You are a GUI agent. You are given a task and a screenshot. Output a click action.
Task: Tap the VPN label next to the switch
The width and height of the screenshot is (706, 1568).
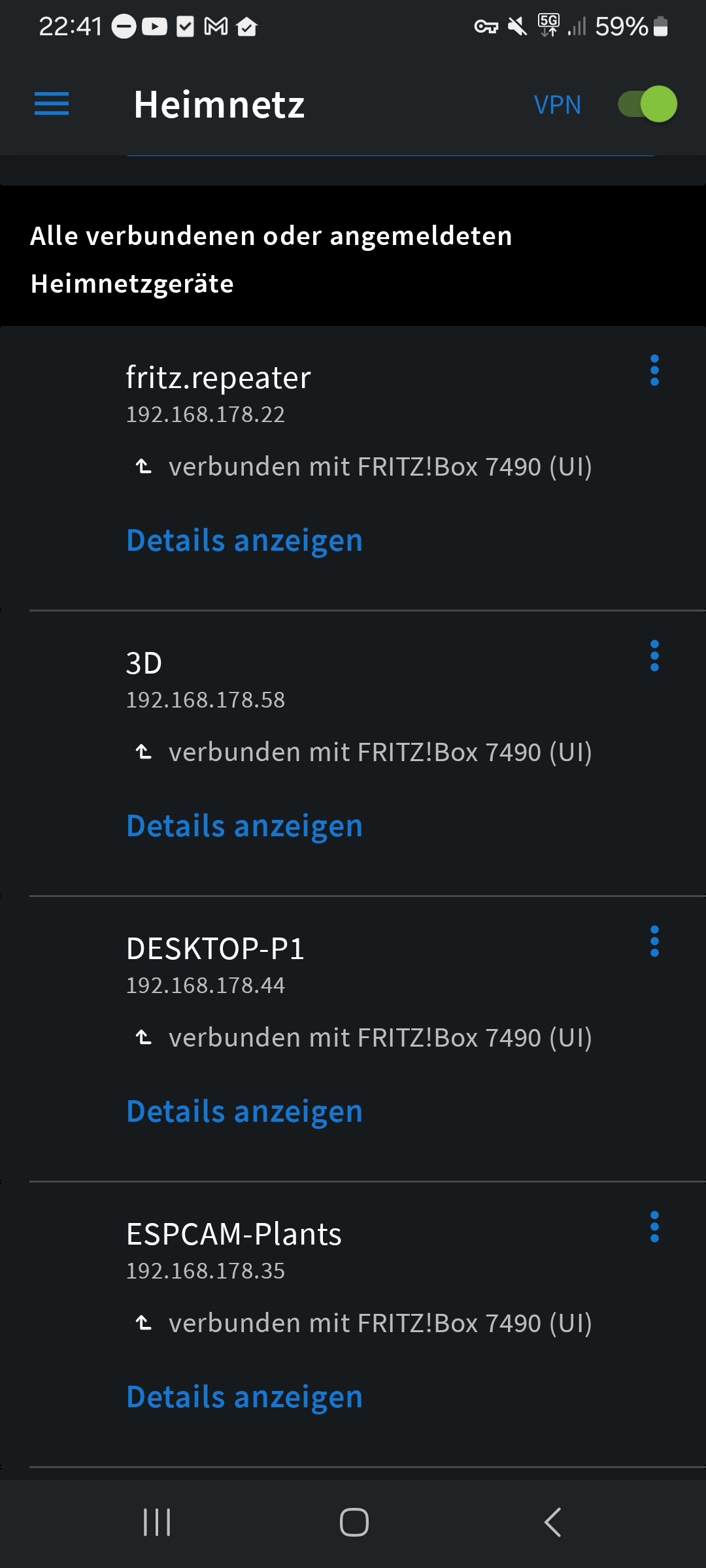pos(557,105)
